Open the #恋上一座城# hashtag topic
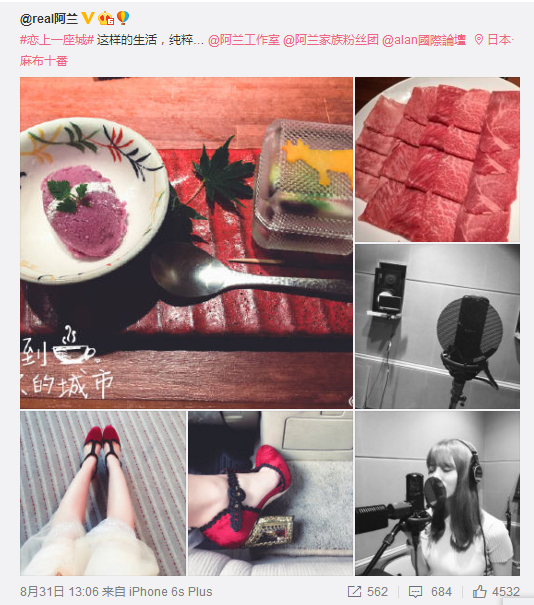The width and height of the screenshot is (534, 605). tap(57, 40)
